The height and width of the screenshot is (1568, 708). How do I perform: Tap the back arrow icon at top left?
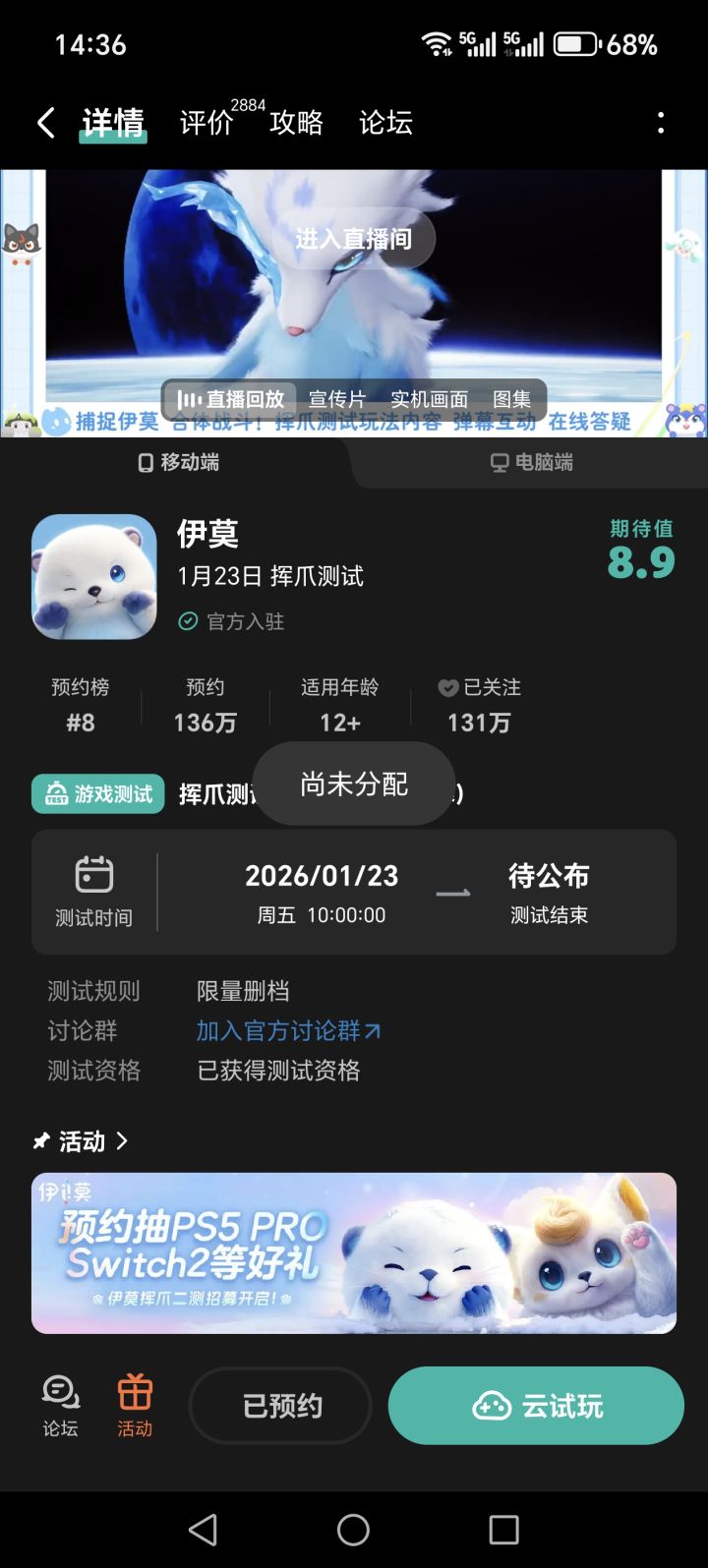[45, 121]
